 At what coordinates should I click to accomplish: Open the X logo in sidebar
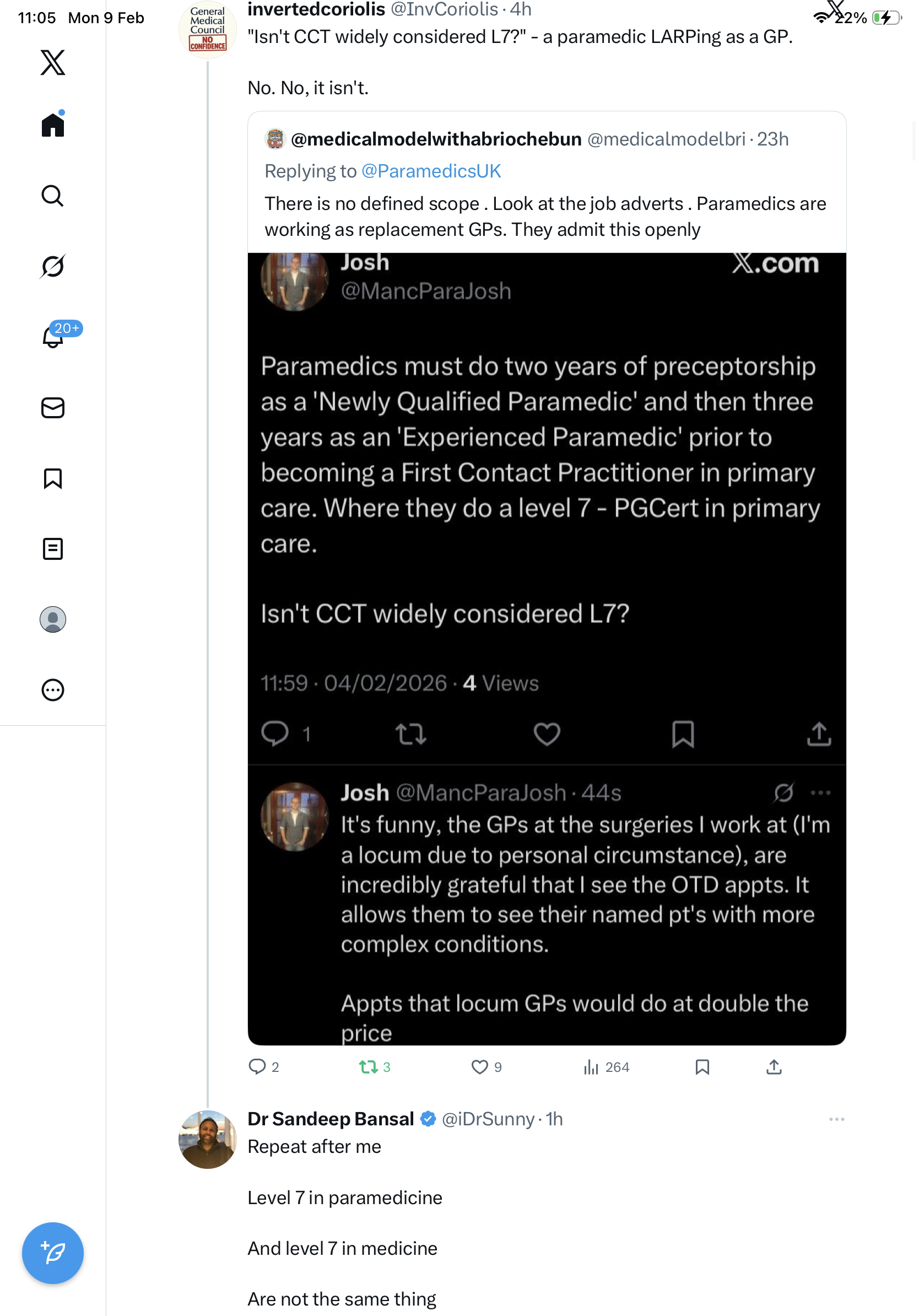tap(53, 62)
